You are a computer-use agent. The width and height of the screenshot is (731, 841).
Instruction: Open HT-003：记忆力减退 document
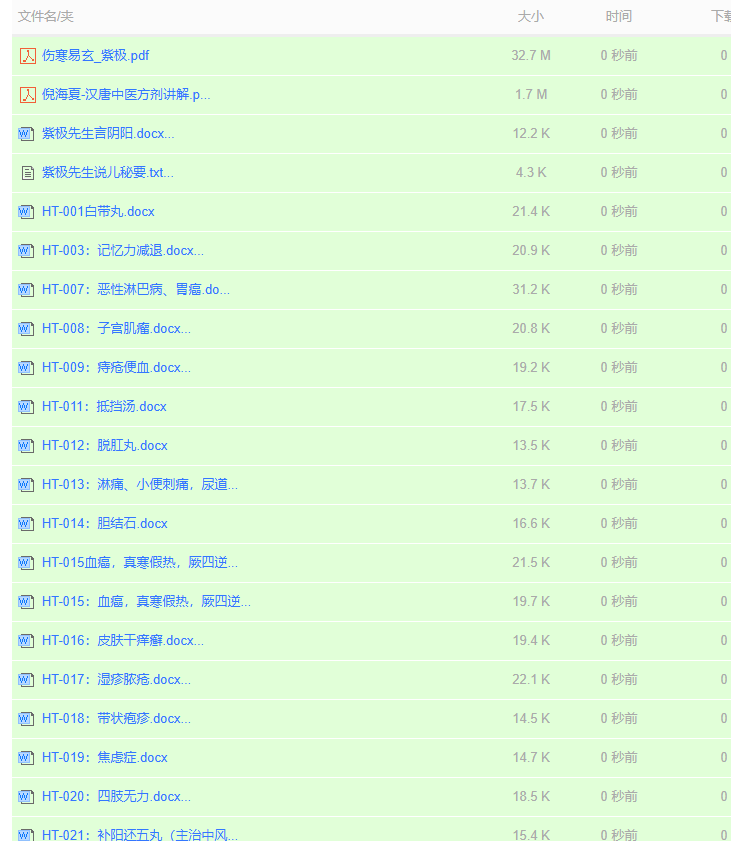coord(122,250)
